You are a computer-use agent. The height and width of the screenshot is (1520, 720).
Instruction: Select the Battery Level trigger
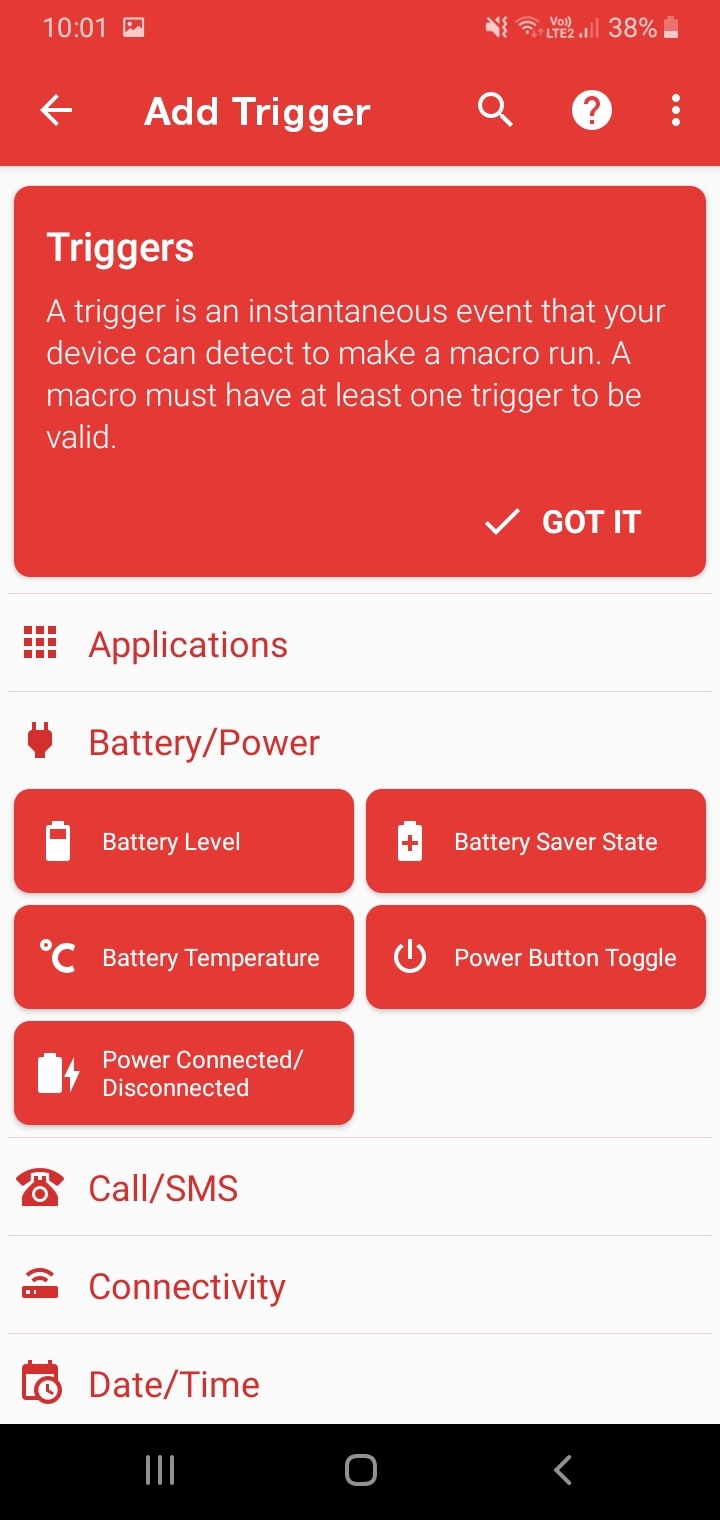(184, 841)
